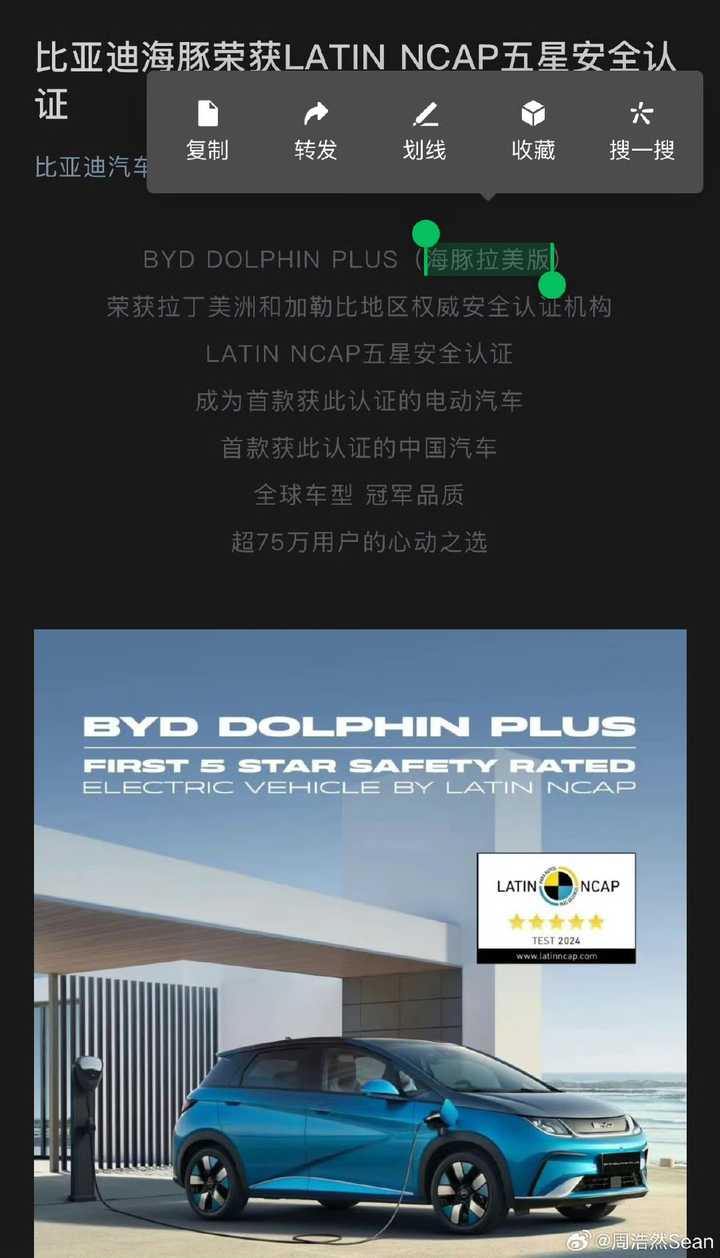The width and height of the screenshot is (720, 1258).
Task: Look up the selection with 搜一搜
Action: click(x=642, y=131)
